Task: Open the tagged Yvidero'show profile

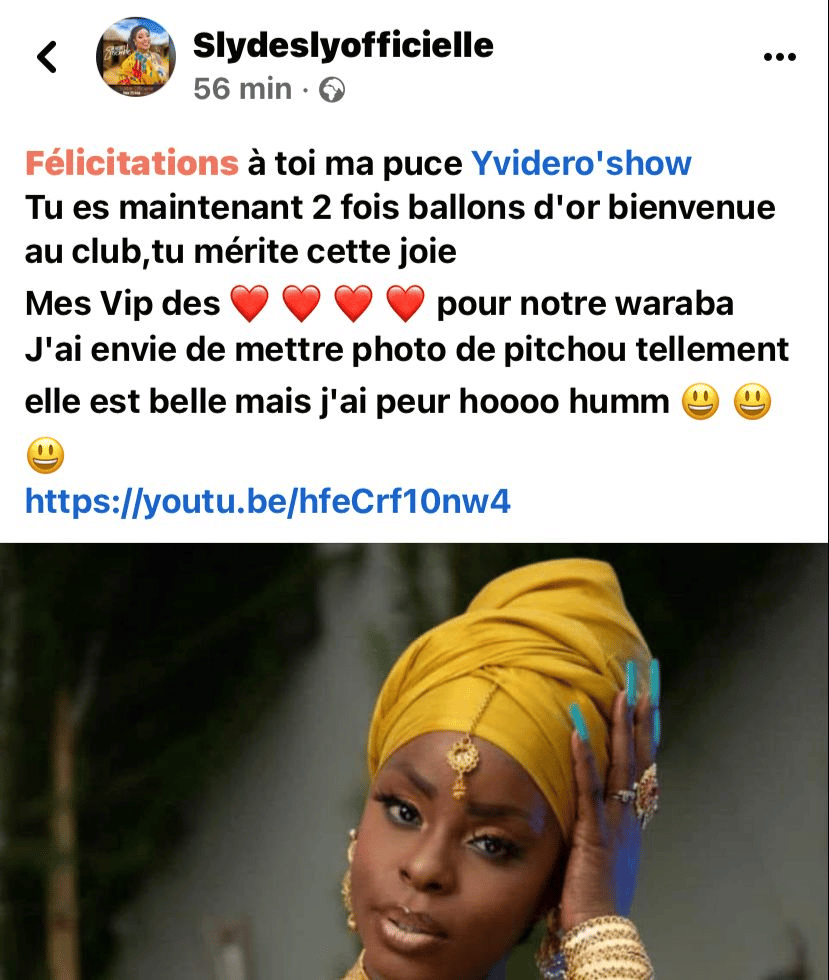Action: tap(581, 163)
